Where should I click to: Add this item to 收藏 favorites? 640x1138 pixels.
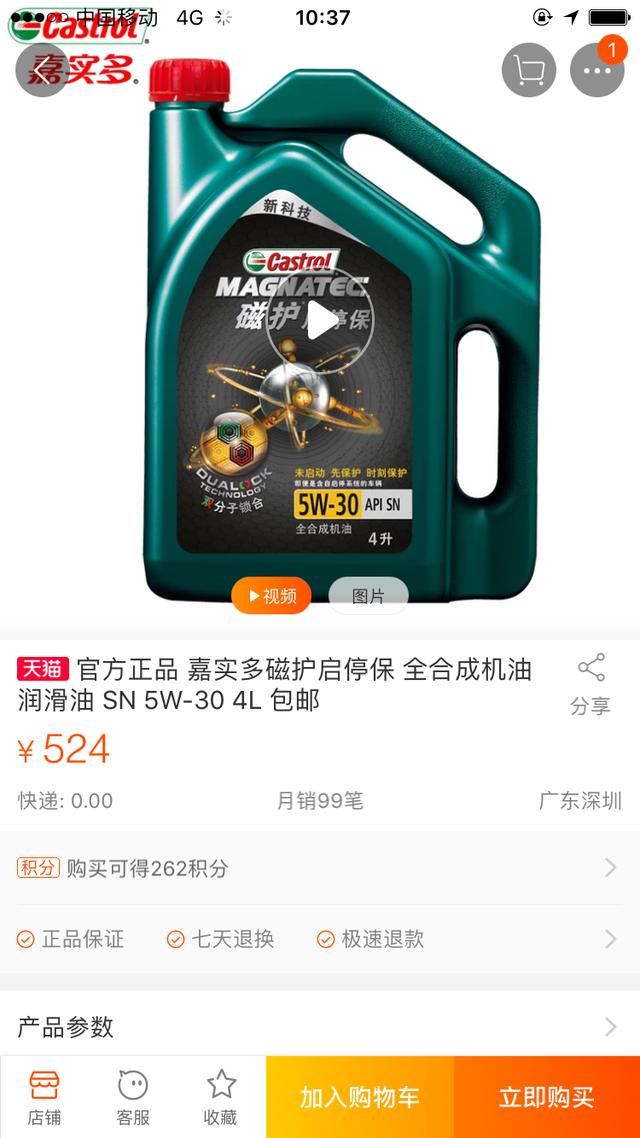tap(221, 1096)
